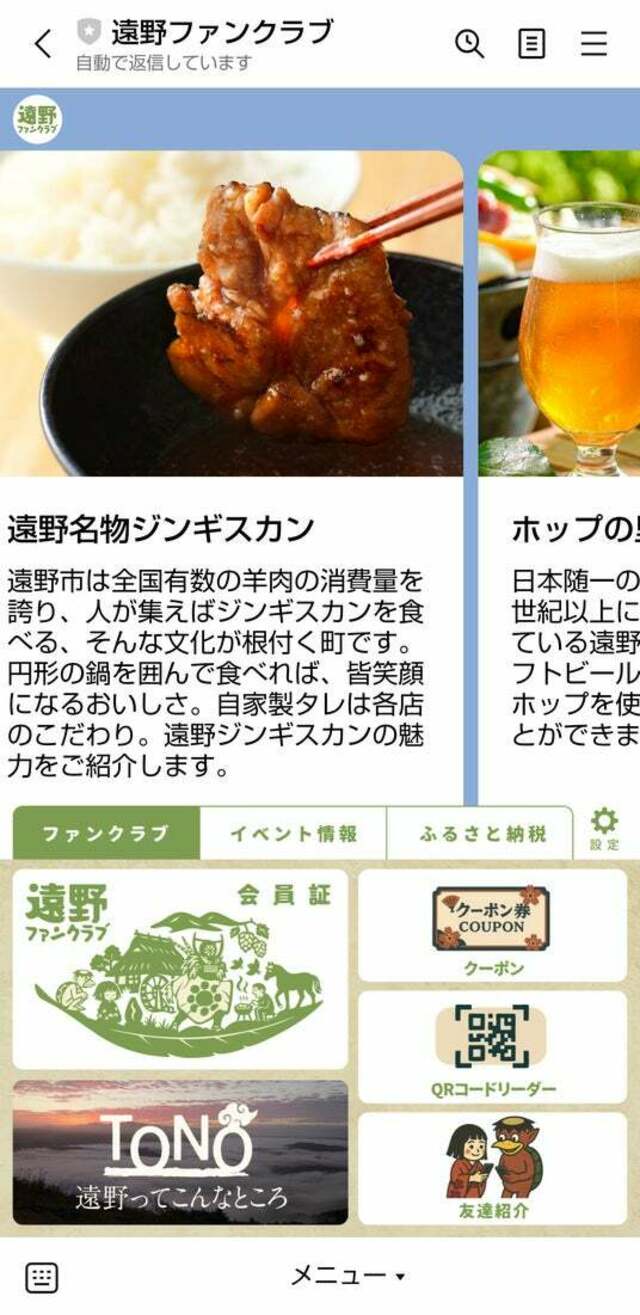640x1315 pixels.
Task: Switch to the ふるさと納税 tab
Action: 480,833
